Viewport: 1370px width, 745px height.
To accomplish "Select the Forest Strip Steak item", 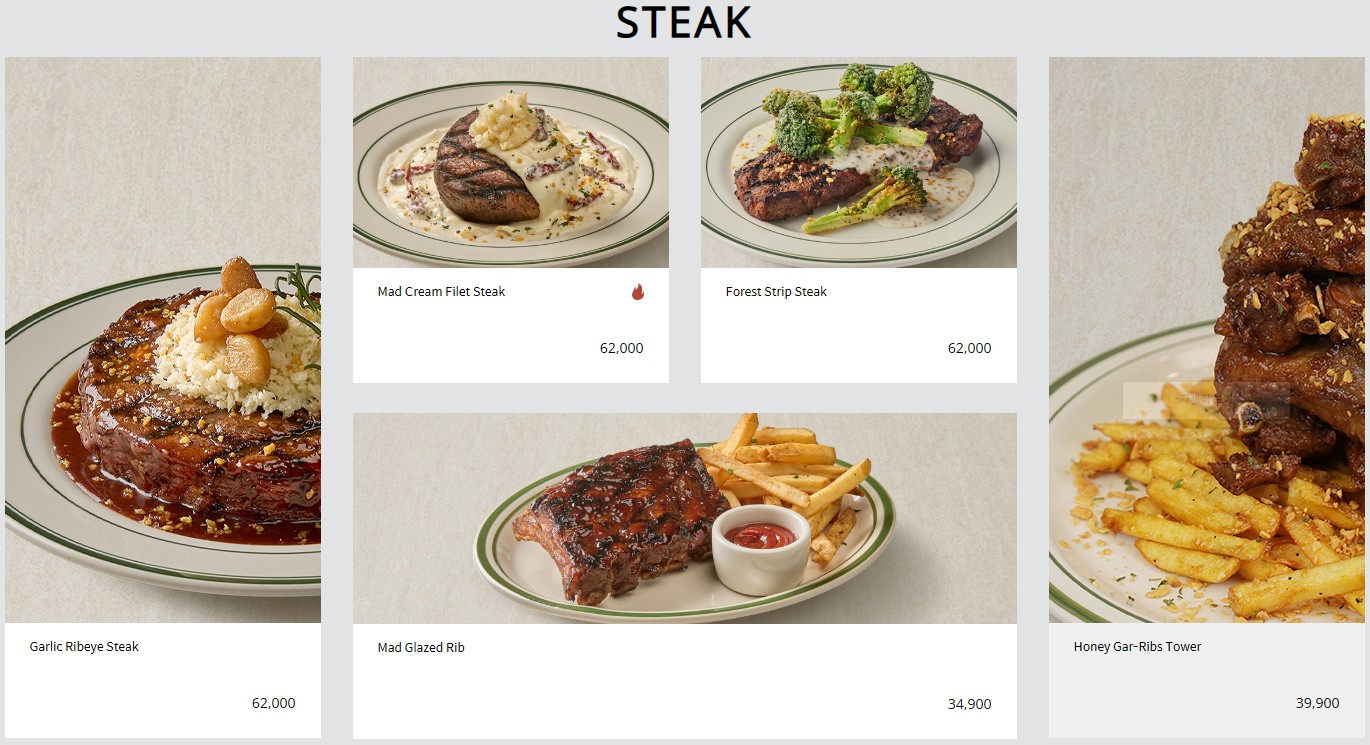I will (858, 220).
